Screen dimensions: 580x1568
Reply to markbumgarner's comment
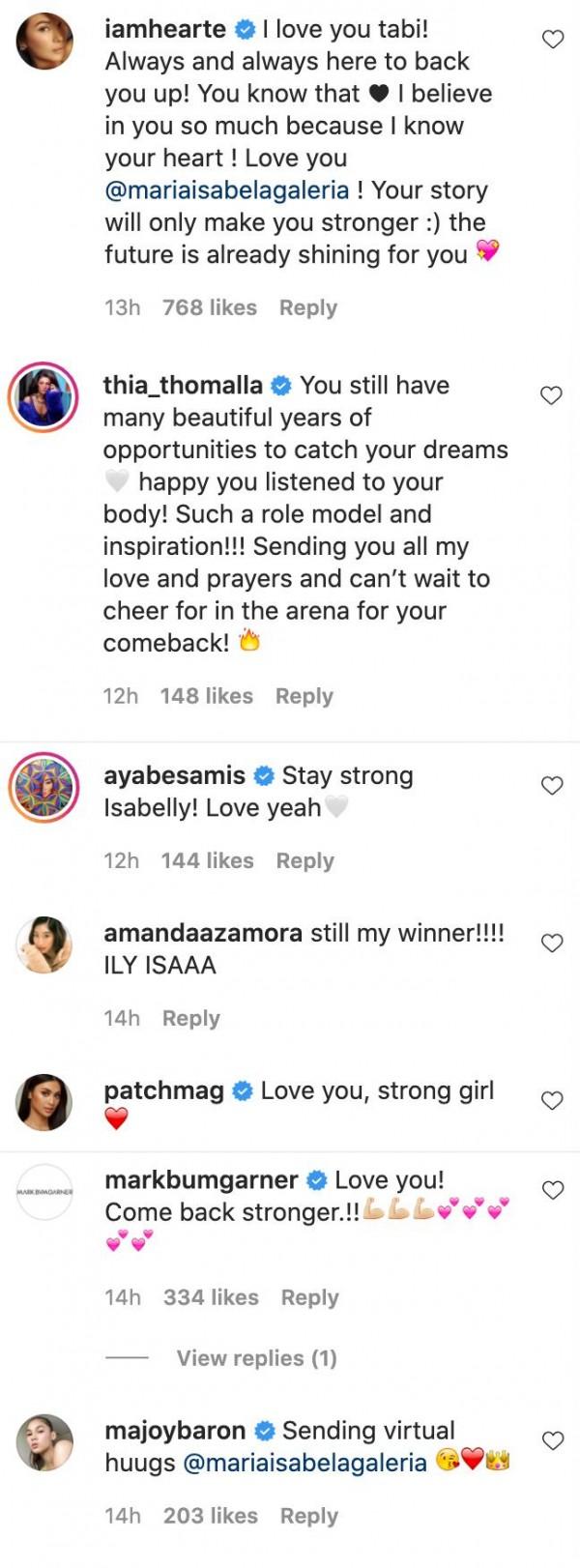309,1297
